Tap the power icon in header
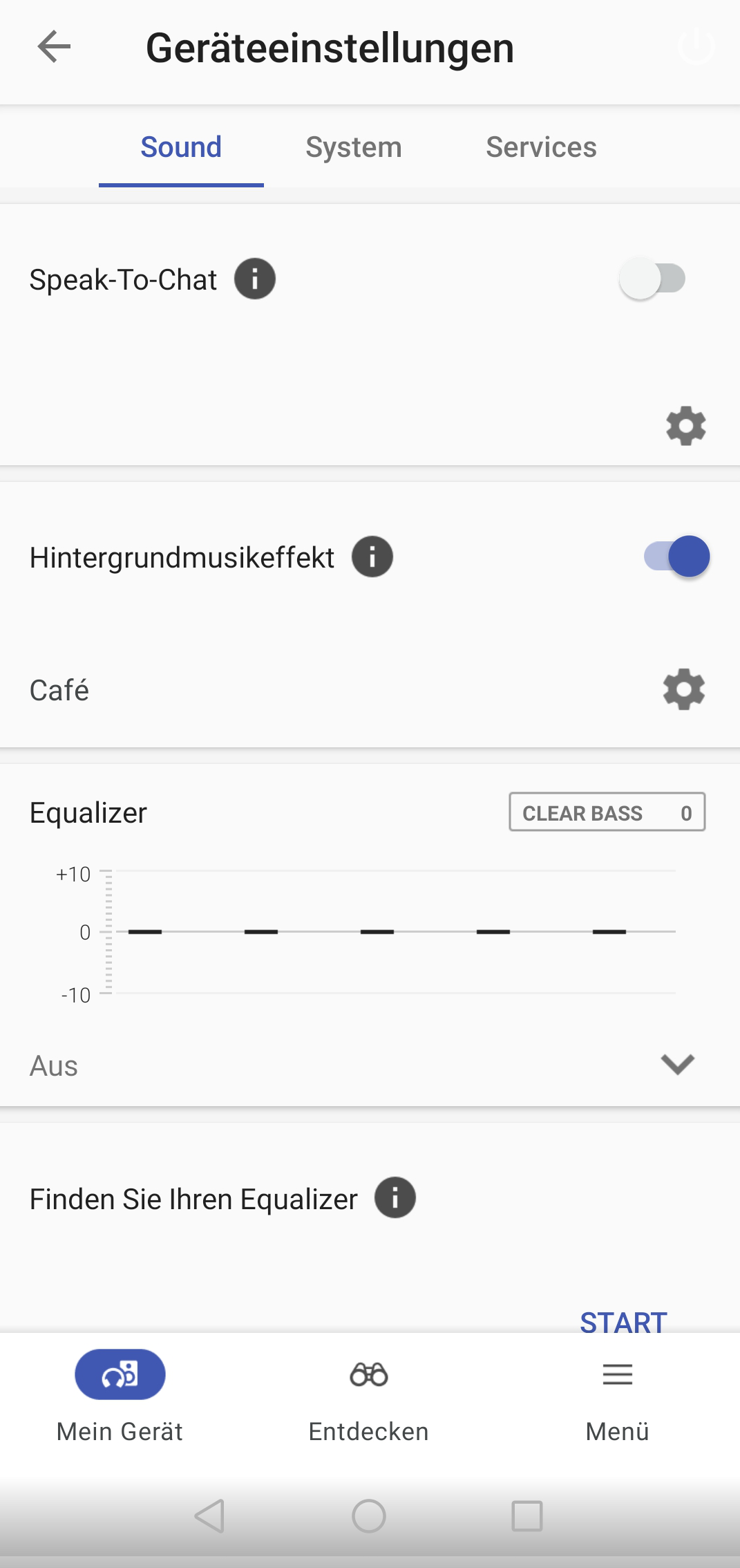The height and width of the screenshot is (1568, 740). [696, 47]
